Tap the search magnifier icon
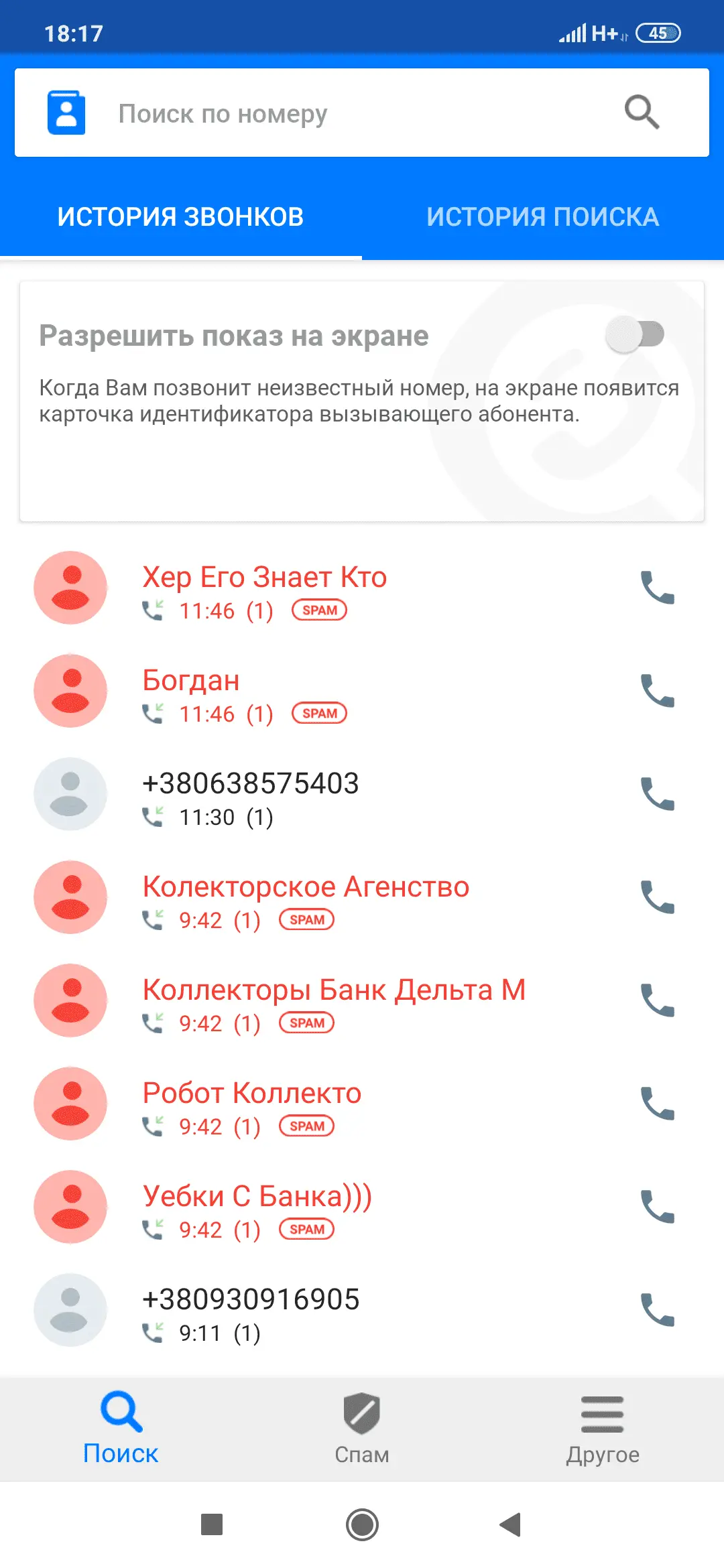Image resolution: width=724 pixels, height=1568 pixels. point(642,113)
